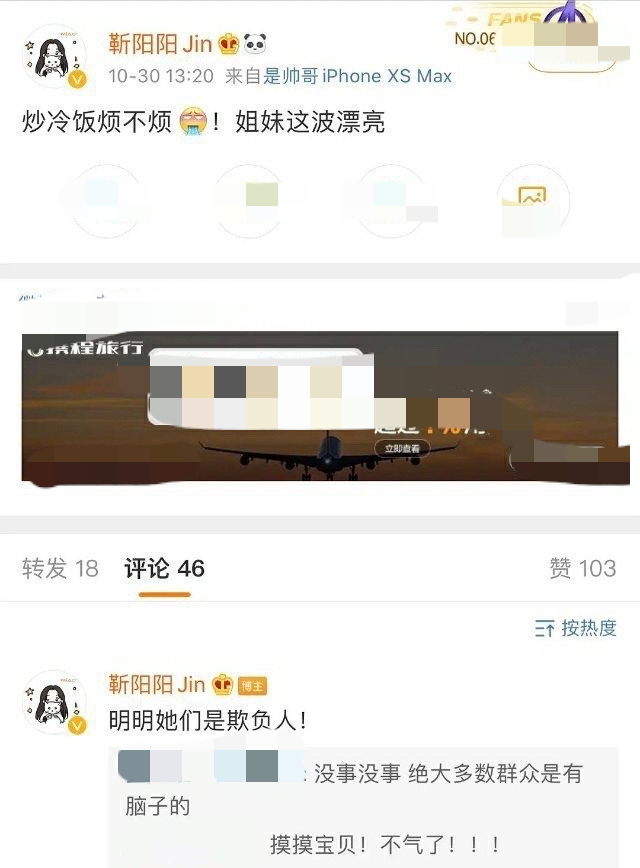Open 靳阳阳Jin's profile avatar on the post
640x868 pixels.
coord(55,60)
